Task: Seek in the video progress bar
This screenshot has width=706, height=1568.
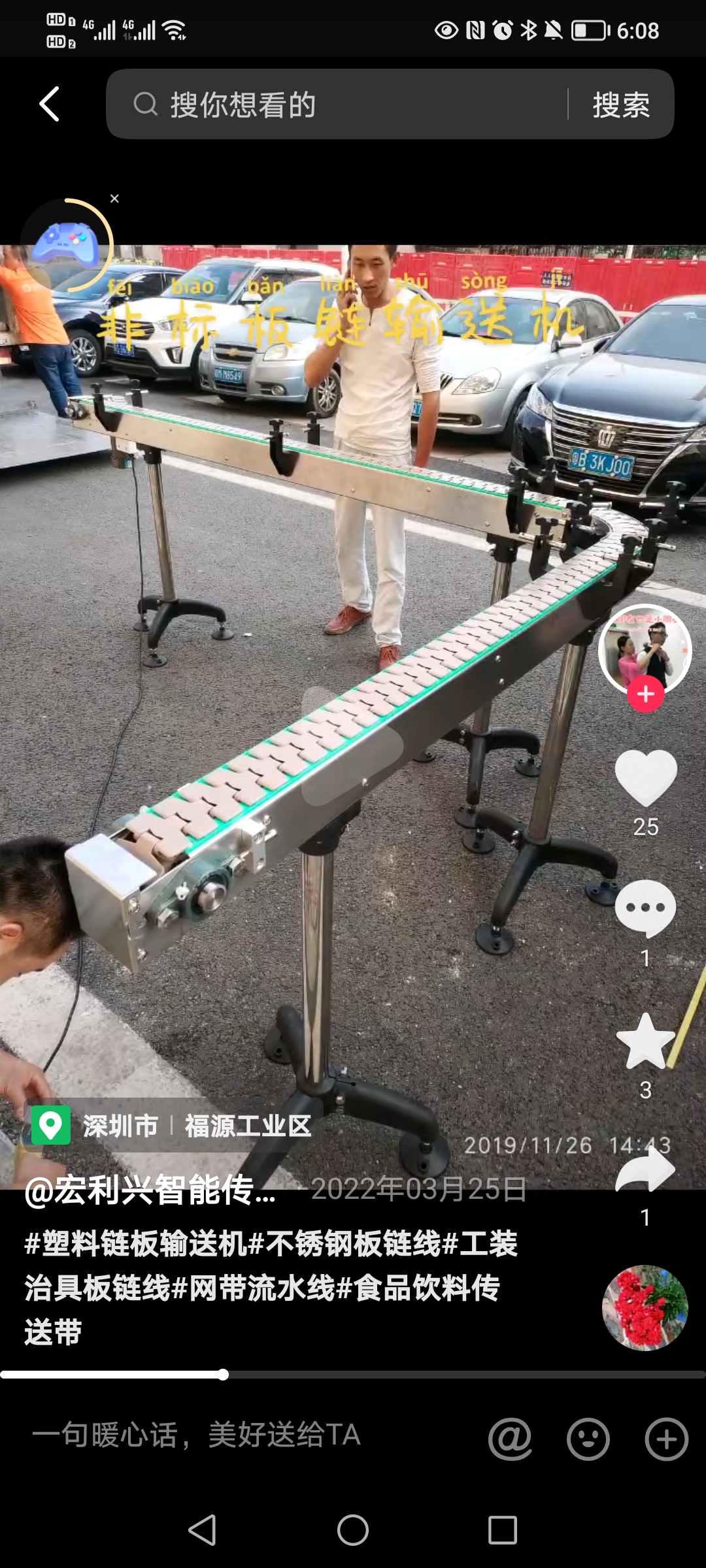Action: pyautogui.click(x=353, y=1375)
